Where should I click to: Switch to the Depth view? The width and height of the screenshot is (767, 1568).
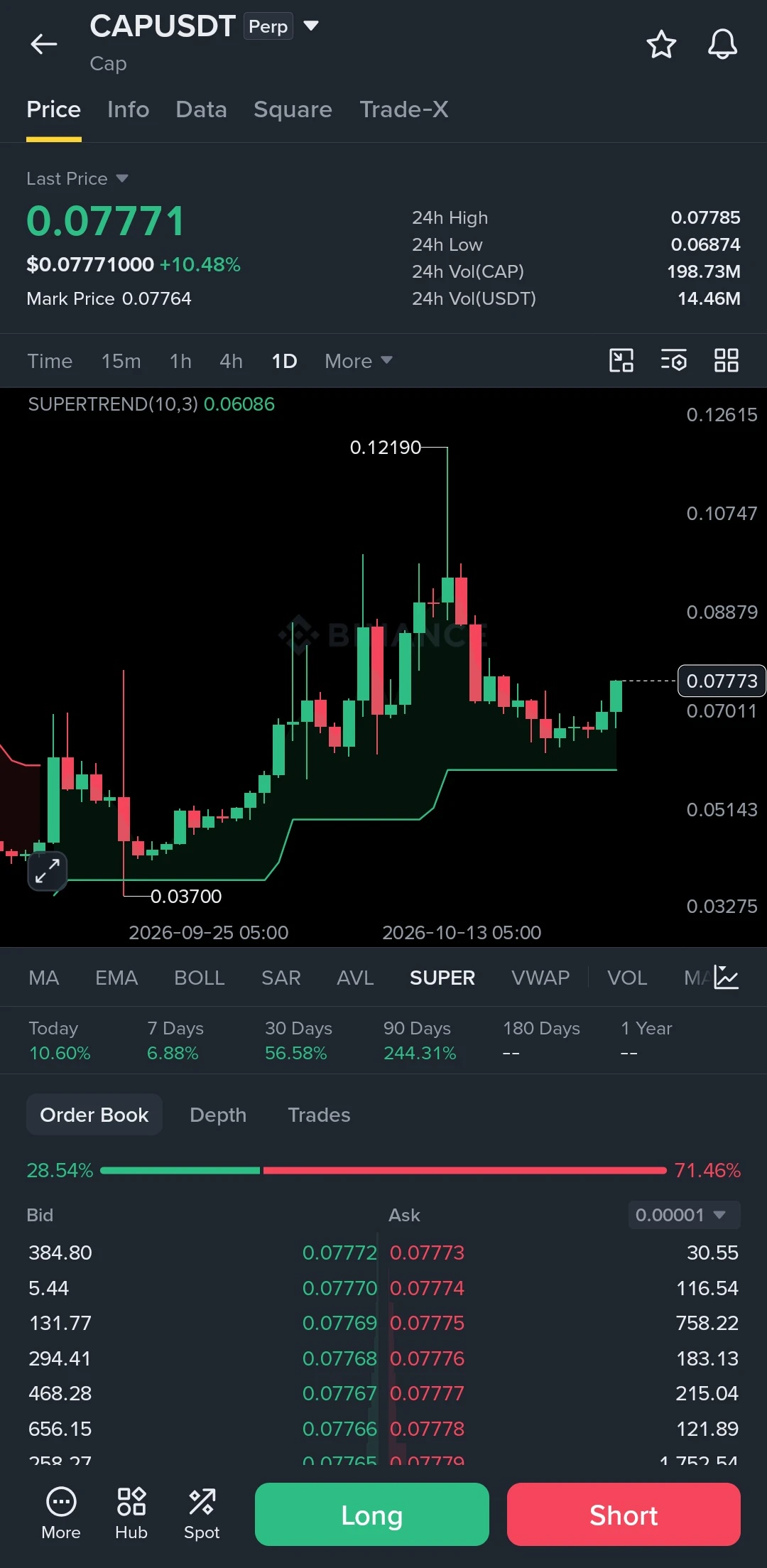pyautogui.click(x=218, y=1115)
